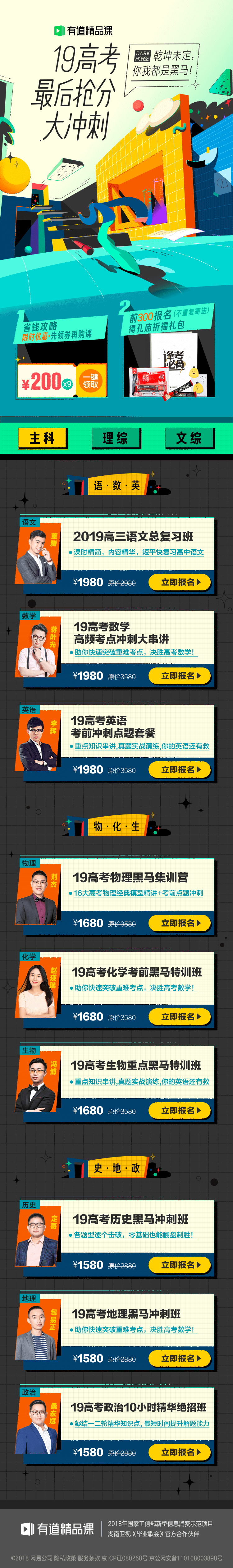Screen dimensions: 233x1568
Task: Tap 立即报名 for 19高考地理黑马冲刺班
Action: tap(180, 1358)
